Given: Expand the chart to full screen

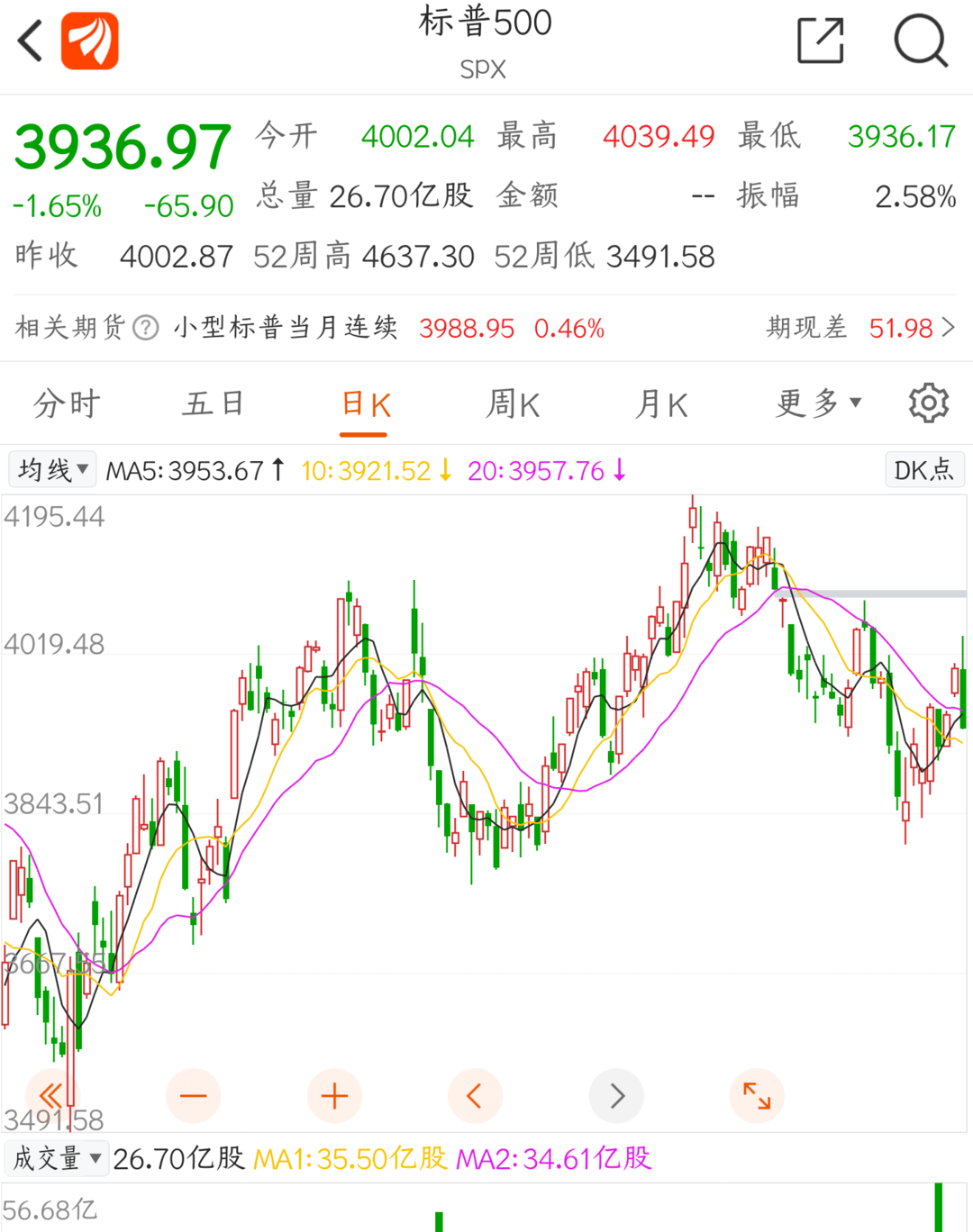Looking at the screenshot, I should click(756, 1096).
